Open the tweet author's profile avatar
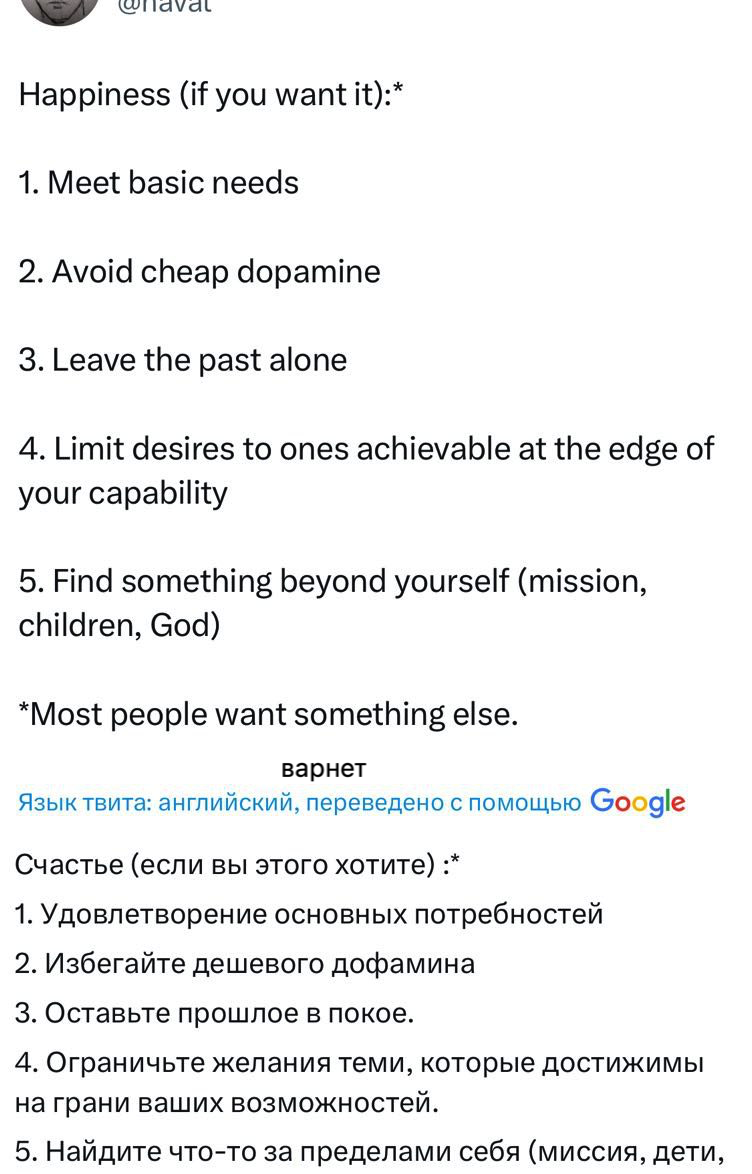 (x=60, y=8)
